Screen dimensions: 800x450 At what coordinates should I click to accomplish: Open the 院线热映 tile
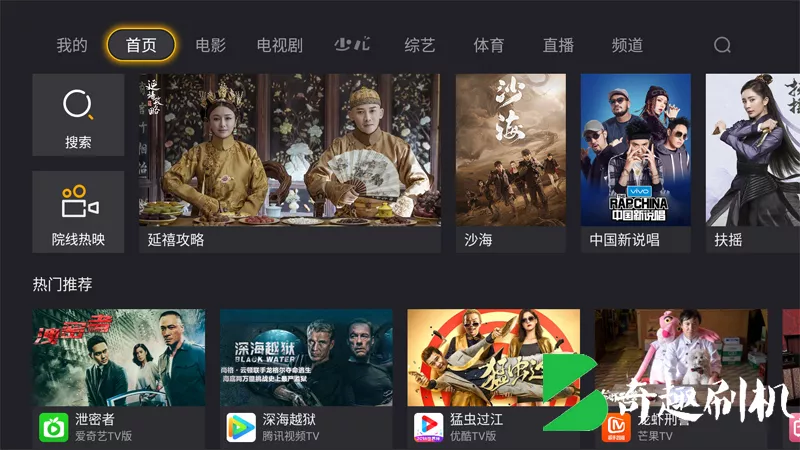(x=78, y=211)
